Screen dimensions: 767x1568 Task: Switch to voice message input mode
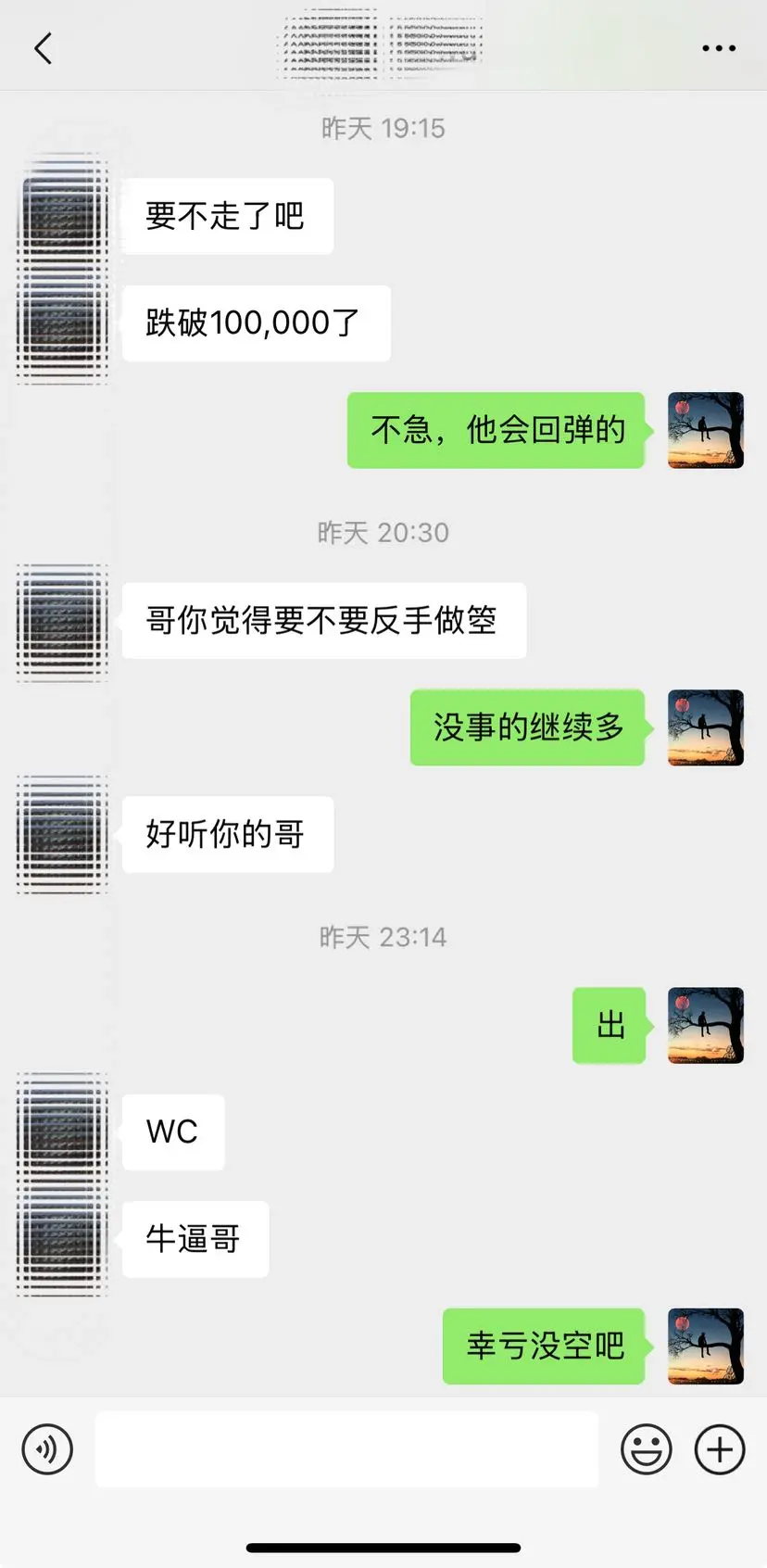[x=47, y=1448]
